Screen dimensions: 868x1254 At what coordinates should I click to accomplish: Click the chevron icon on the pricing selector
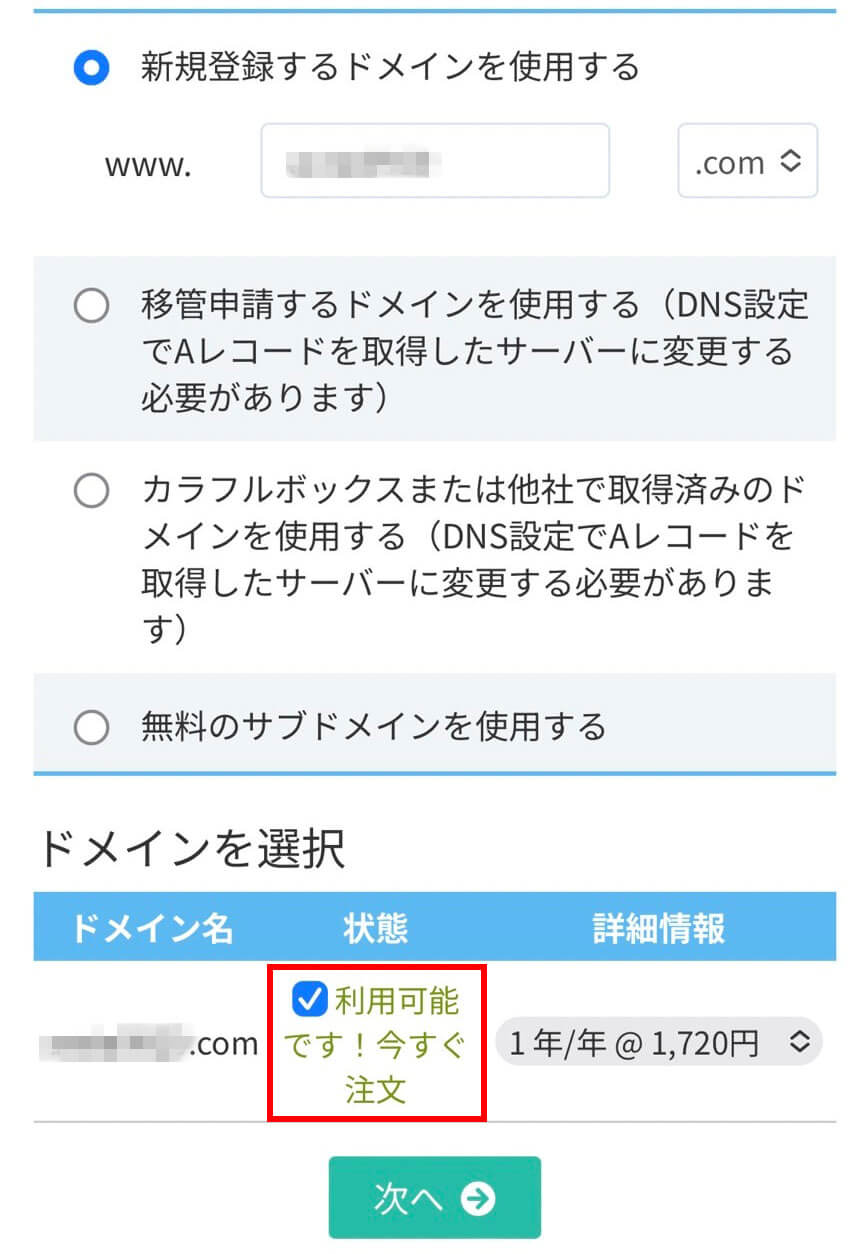pyautogui.click(x=799, y=1042)
